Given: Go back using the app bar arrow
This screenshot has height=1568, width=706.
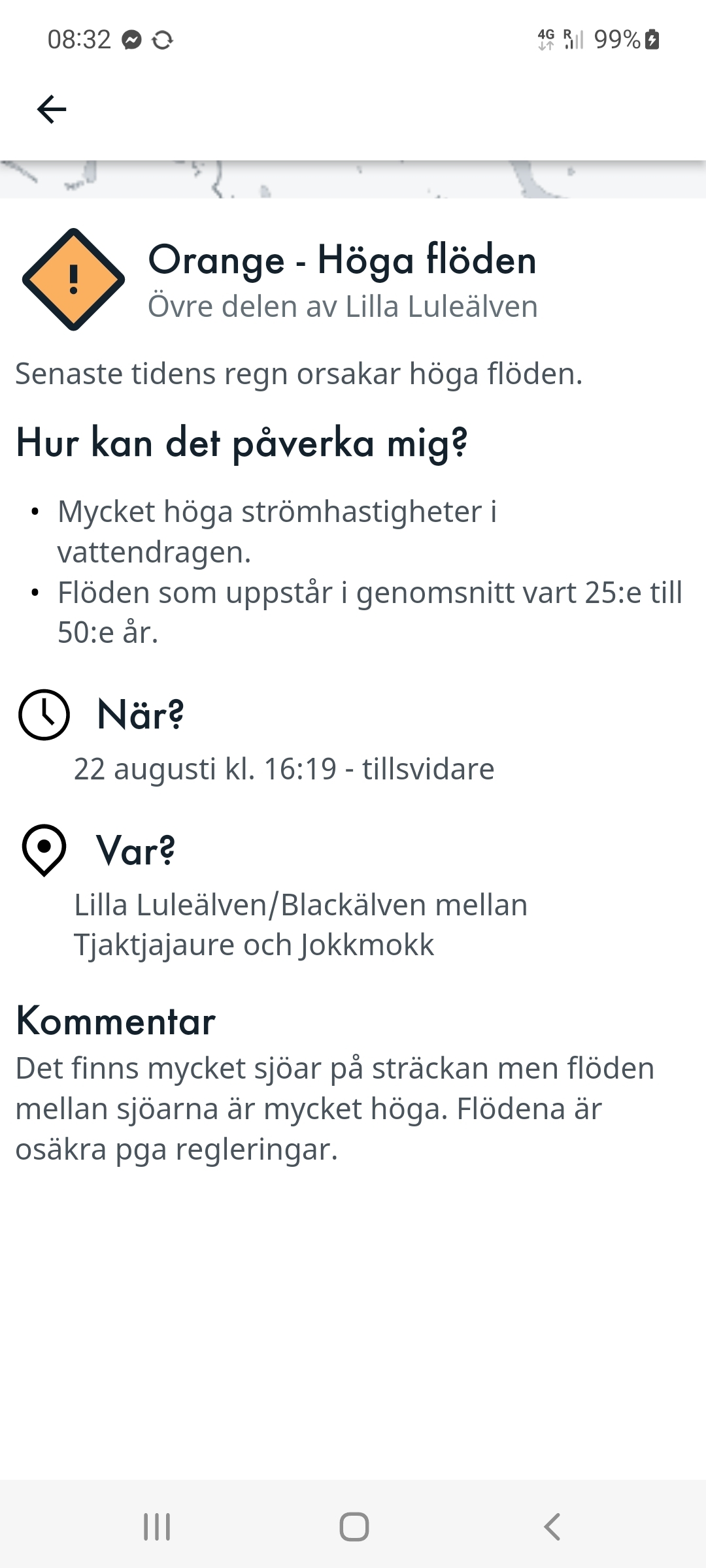Looking at the screenshot, I should tap(52, 109).
